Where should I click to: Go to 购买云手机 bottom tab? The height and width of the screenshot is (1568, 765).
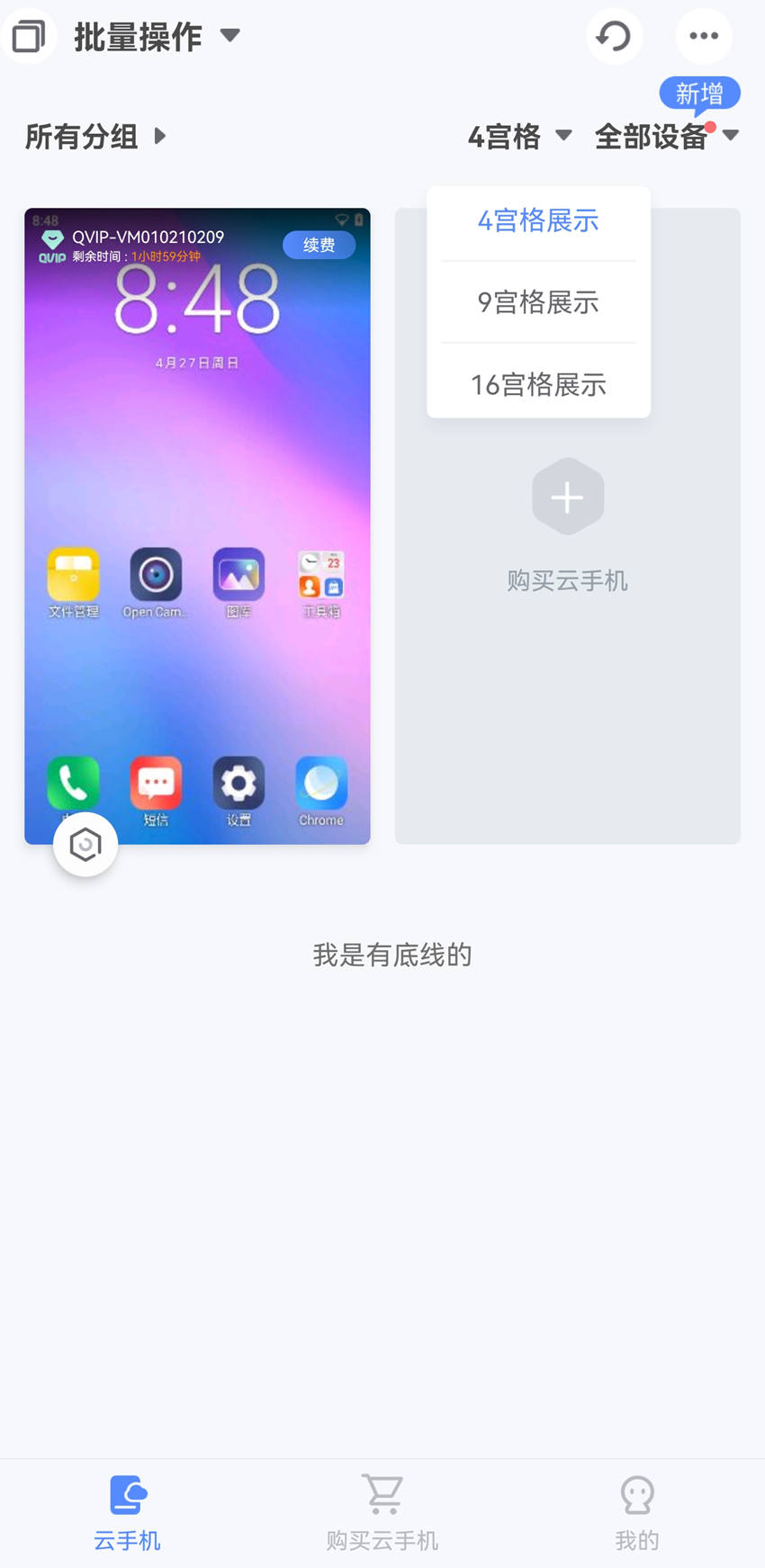click(x=382, y=1513)
